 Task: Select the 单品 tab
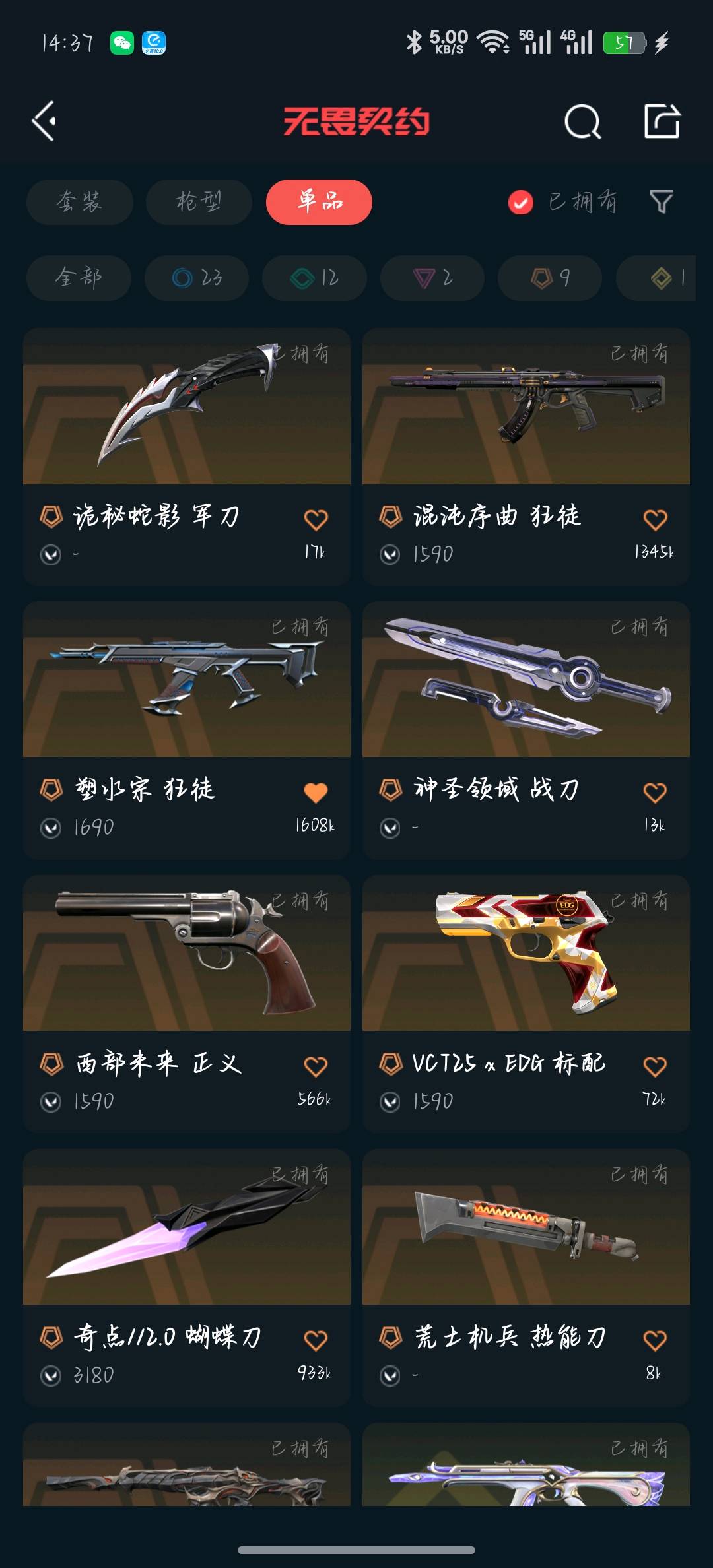[x=319, y=202]
